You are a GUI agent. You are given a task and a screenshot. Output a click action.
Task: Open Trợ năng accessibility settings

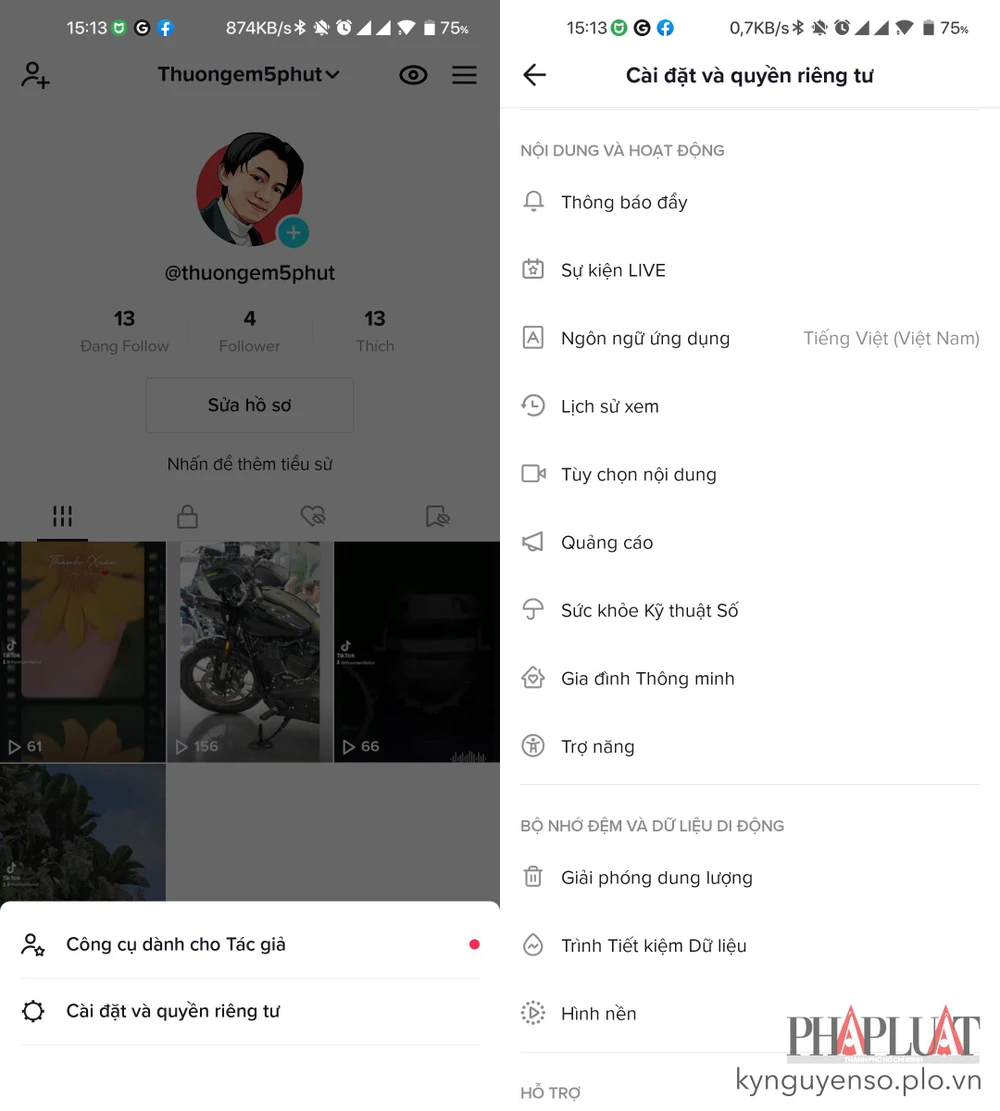point(598,746)
